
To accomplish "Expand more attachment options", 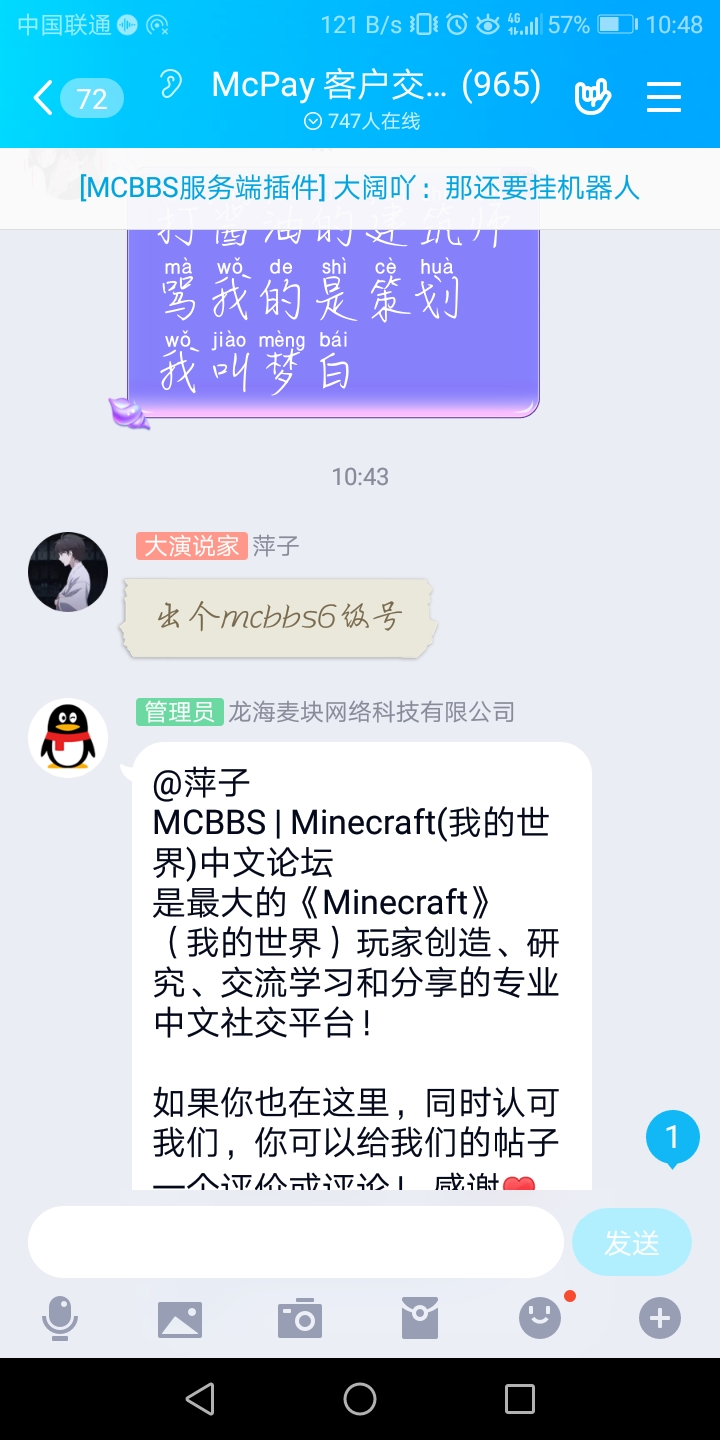I will pyautogui.click(x=660, y=1319).
